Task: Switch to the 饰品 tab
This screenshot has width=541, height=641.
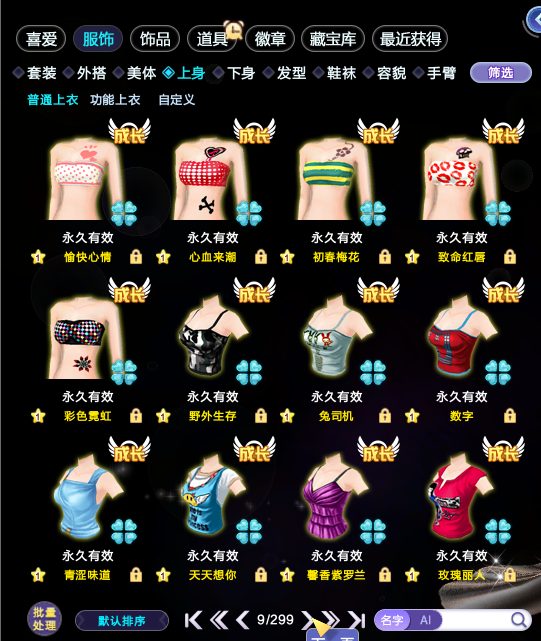Action: click(x=155, y=39)
